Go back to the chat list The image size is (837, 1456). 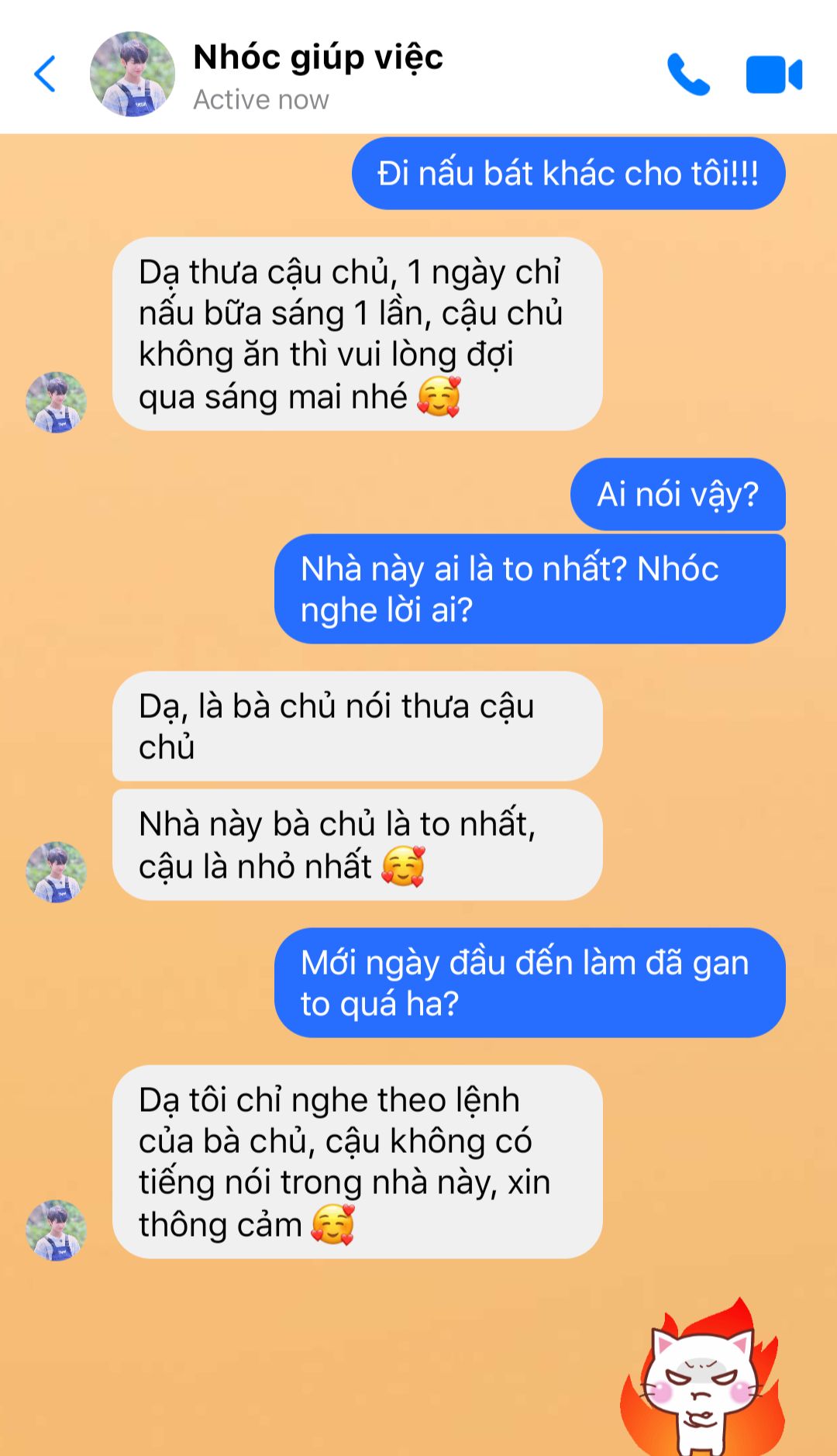[45, 74]
